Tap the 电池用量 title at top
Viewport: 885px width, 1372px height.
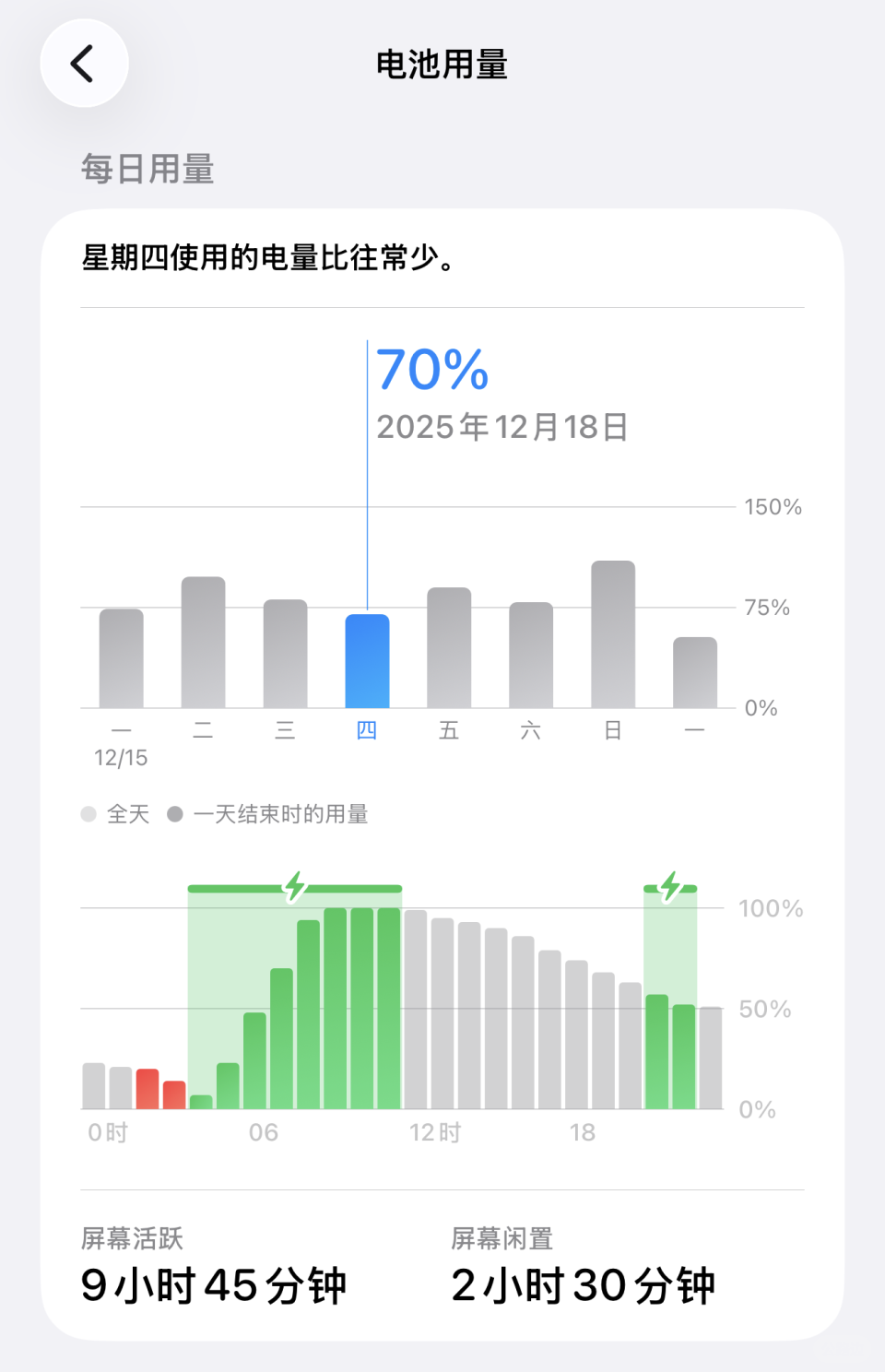(442, 64)
